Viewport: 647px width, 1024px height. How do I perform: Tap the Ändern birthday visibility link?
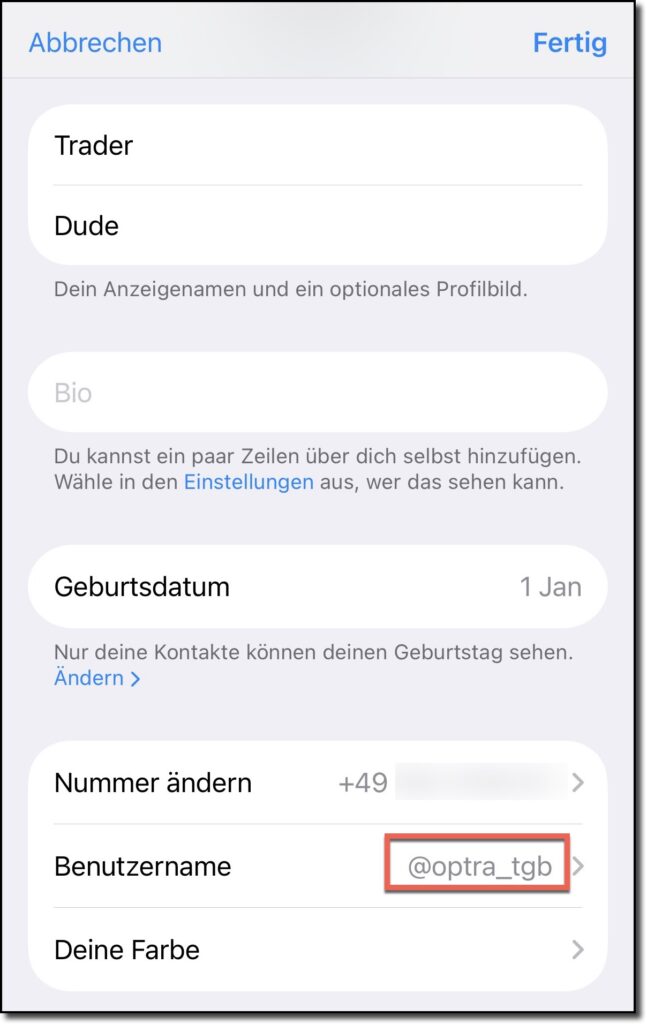[x=97, y=678]
